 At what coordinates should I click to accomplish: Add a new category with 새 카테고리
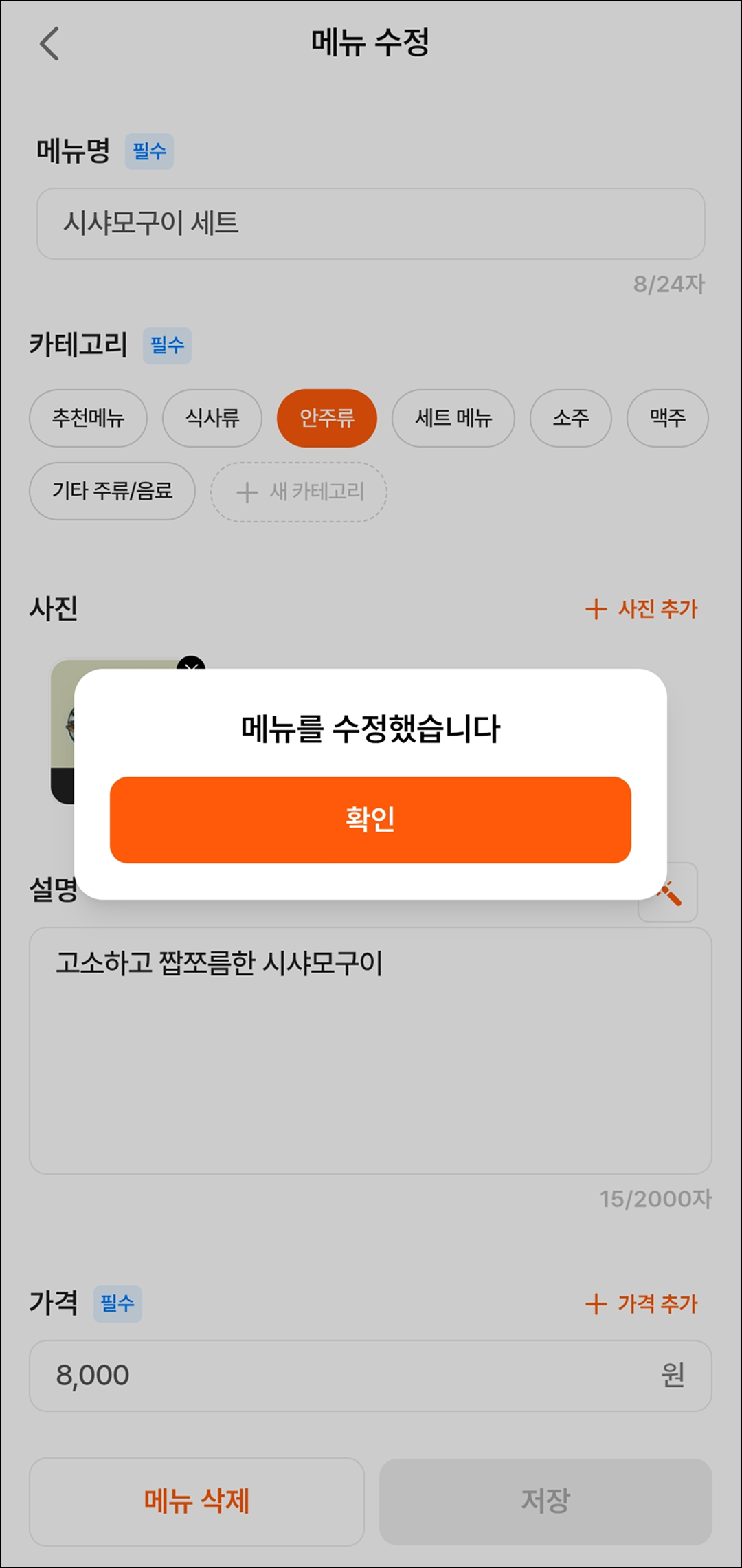point(299,492)
